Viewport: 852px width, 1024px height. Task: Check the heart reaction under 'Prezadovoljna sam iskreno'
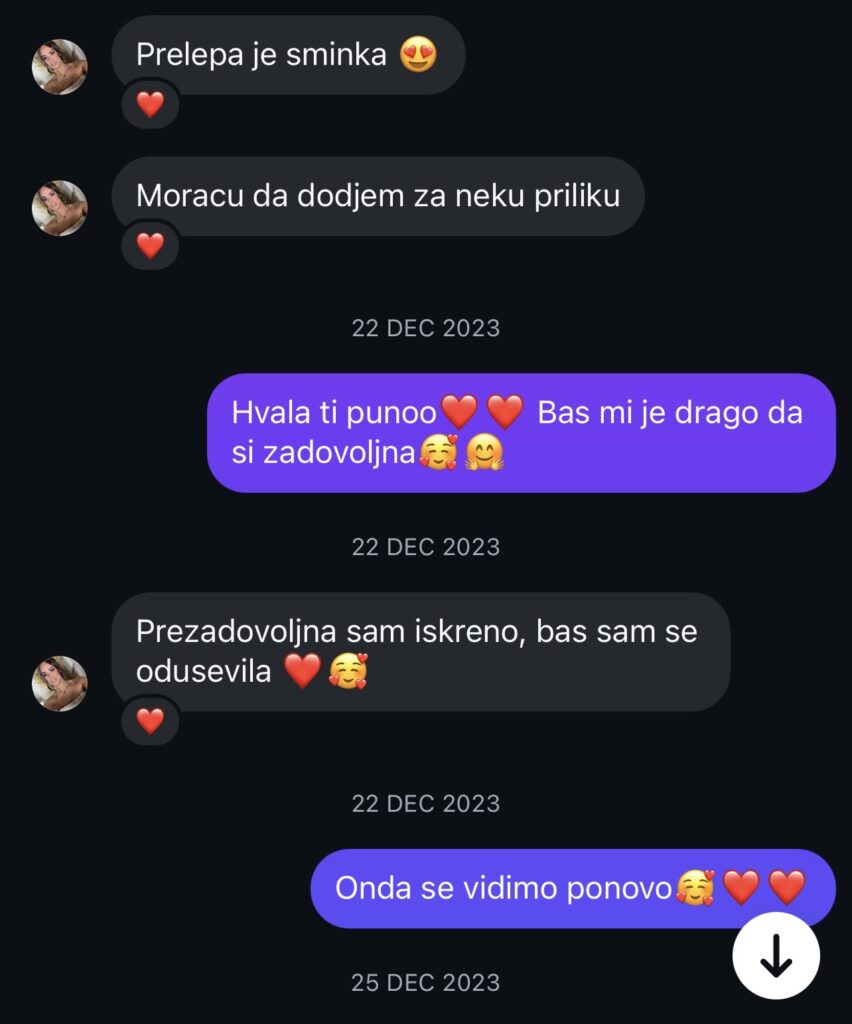pyautogui.click(x=150, y=720)
